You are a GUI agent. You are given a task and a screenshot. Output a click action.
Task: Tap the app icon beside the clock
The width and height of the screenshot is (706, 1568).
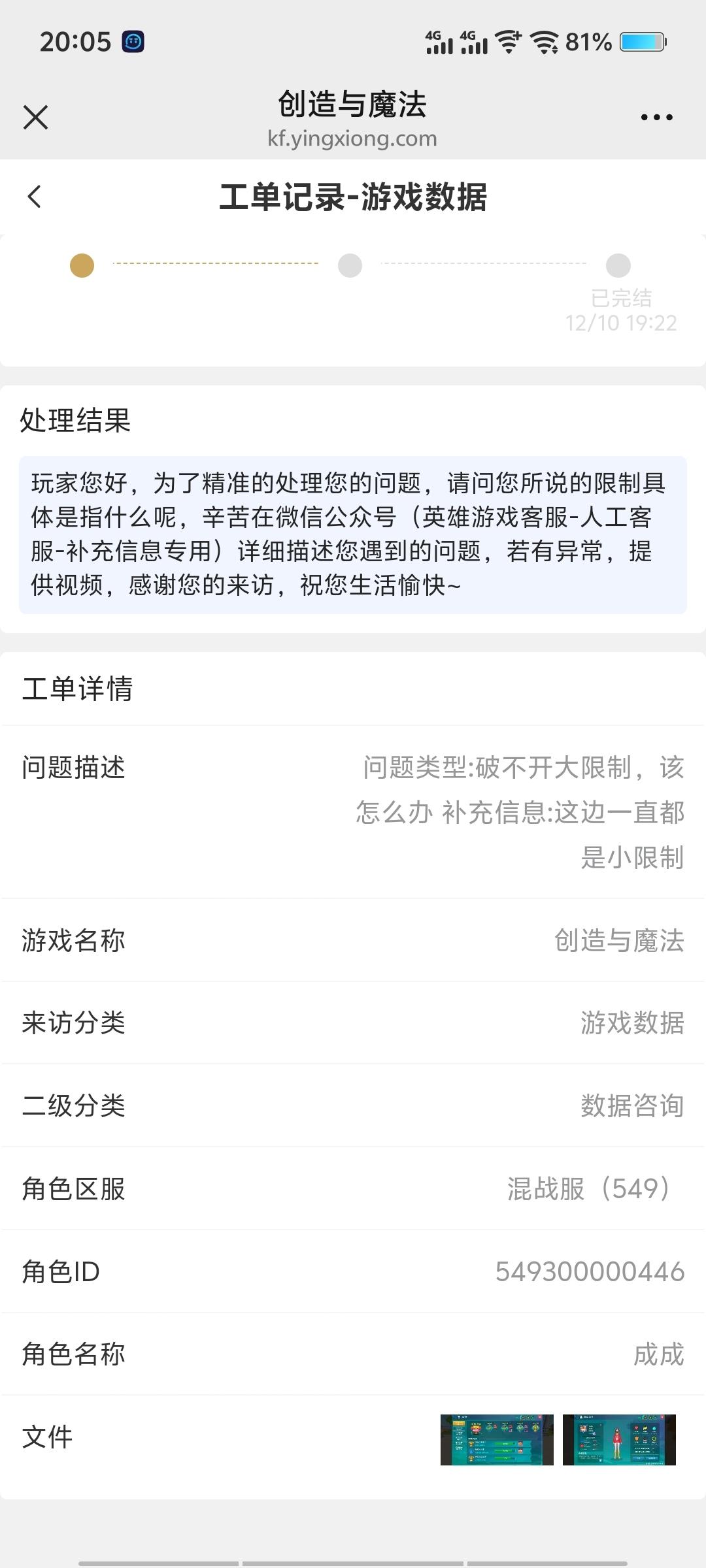click(135, 41)
